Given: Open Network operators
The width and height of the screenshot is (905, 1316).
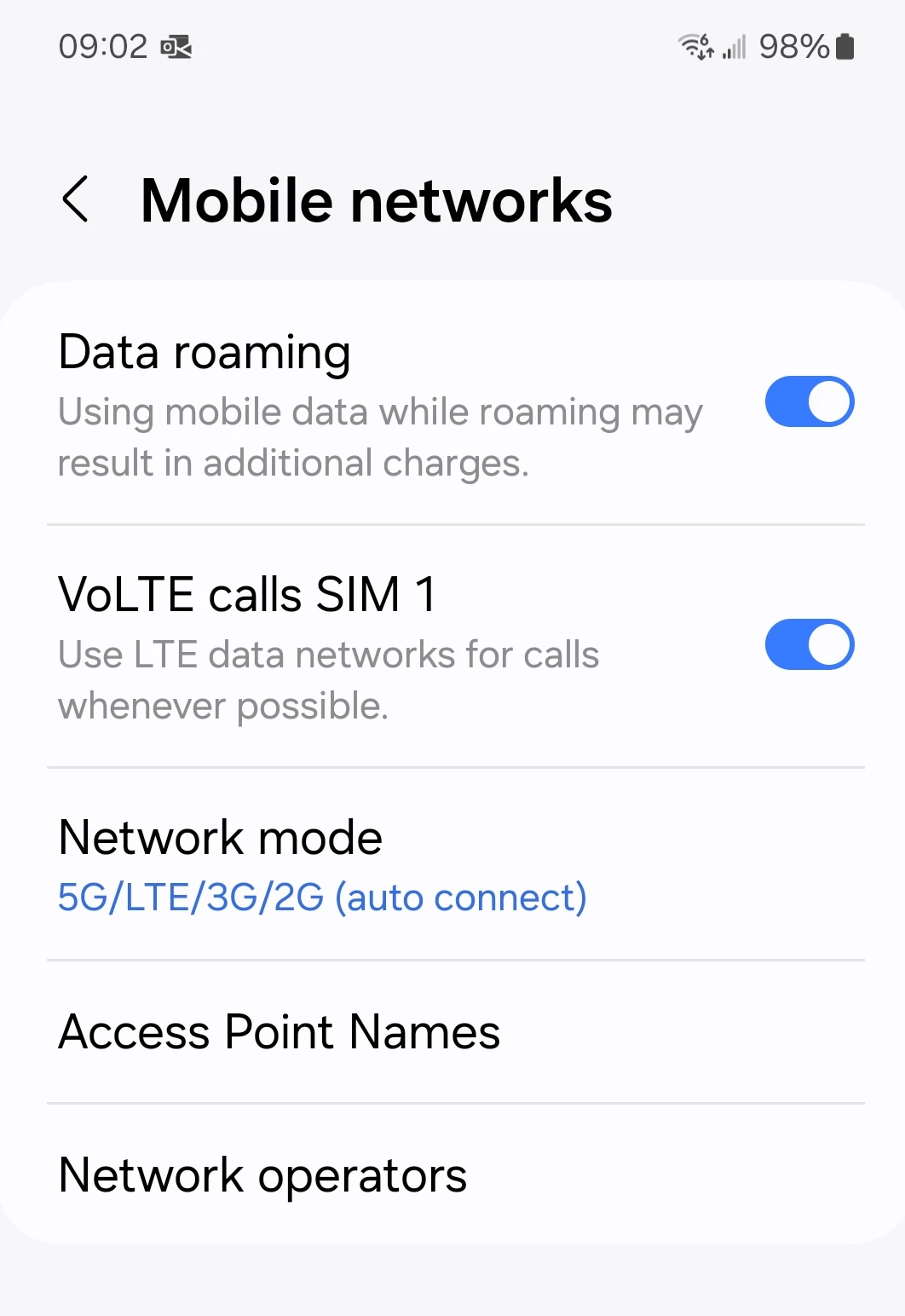Looking at the screenshot, I should (262, 1175).
